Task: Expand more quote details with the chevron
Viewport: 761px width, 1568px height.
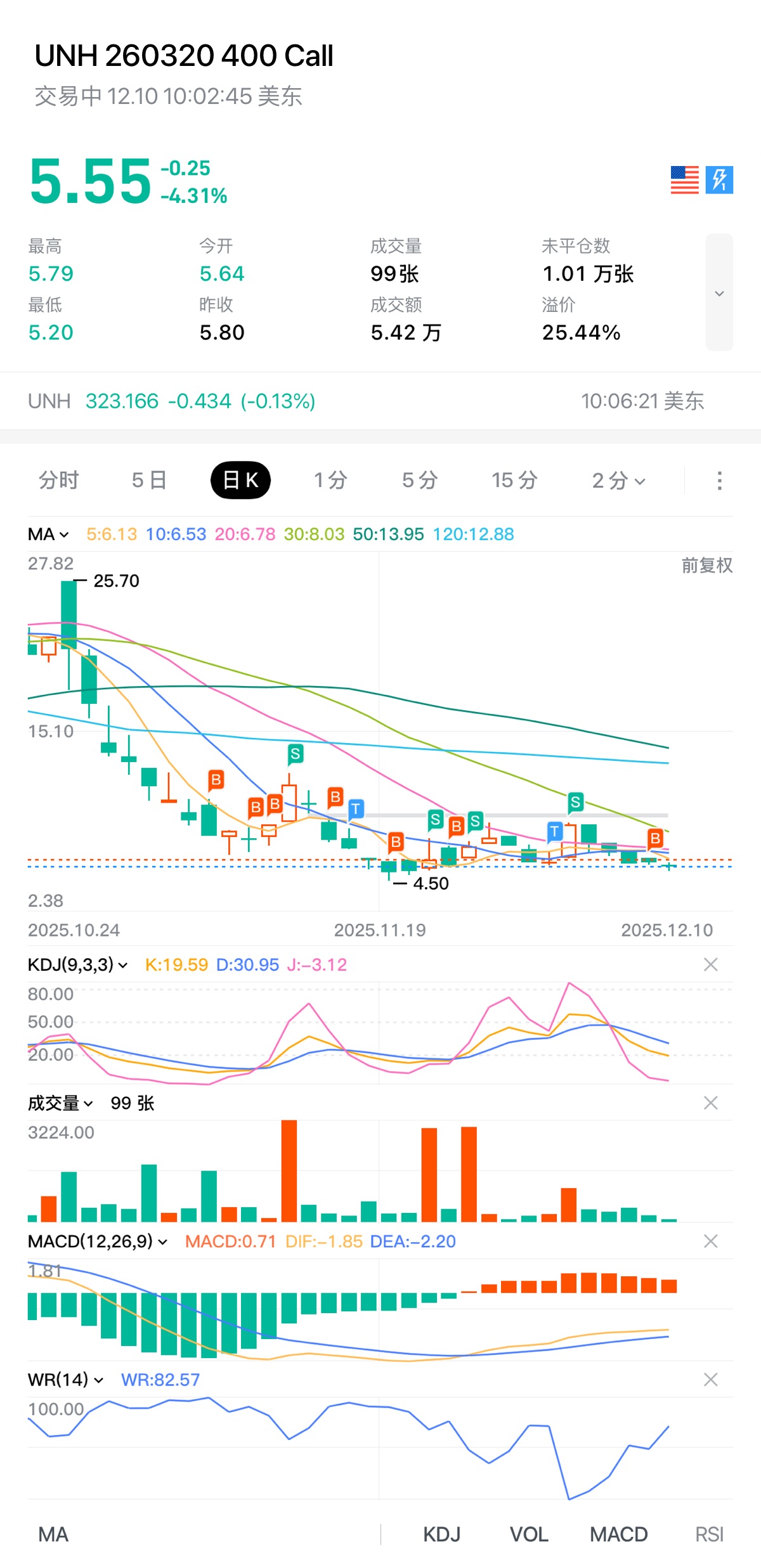Action: click(719, 293)
